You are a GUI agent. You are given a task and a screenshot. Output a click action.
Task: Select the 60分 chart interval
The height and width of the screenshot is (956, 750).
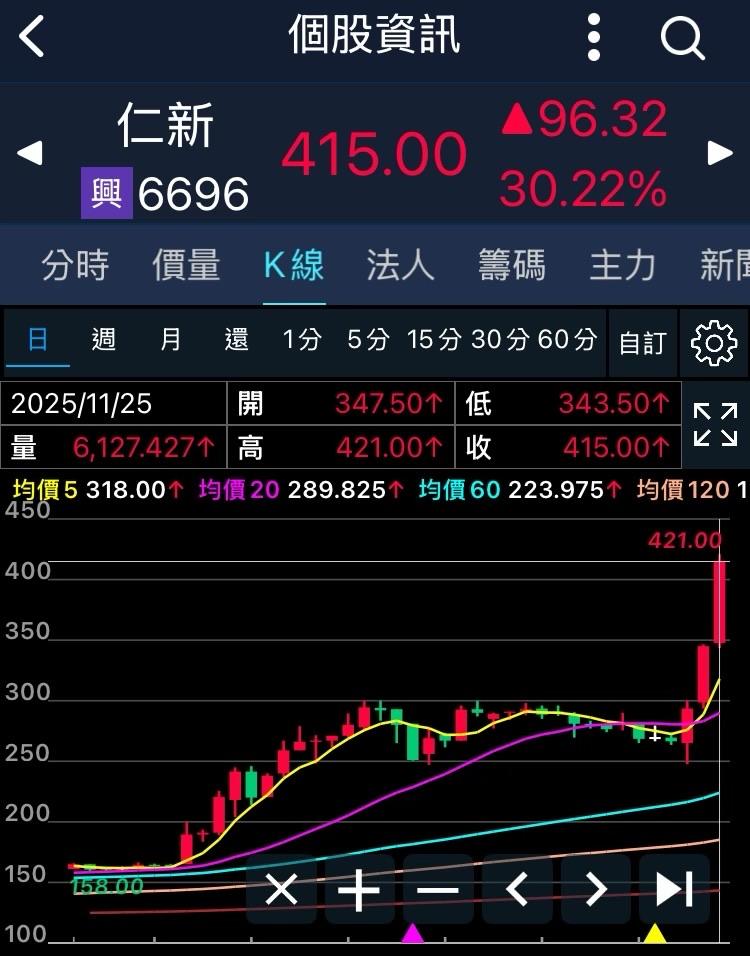click(567, 340)
